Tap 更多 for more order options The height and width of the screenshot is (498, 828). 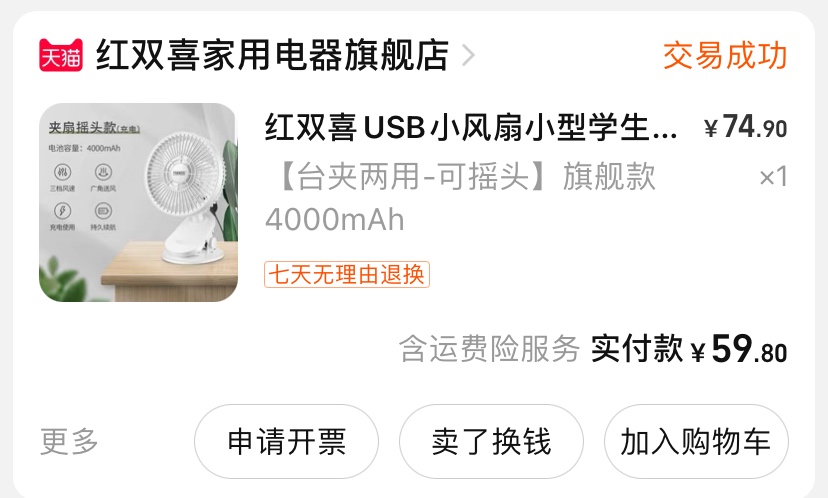69,441
